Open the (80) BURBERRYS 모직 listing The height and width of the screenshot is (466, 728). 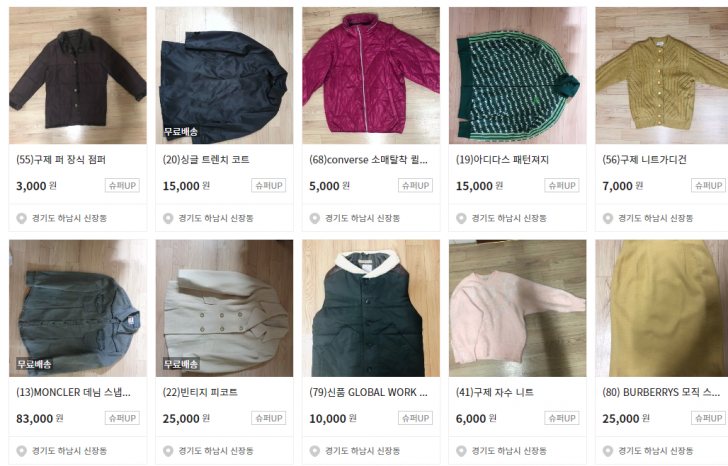click(x=661, y=308)
